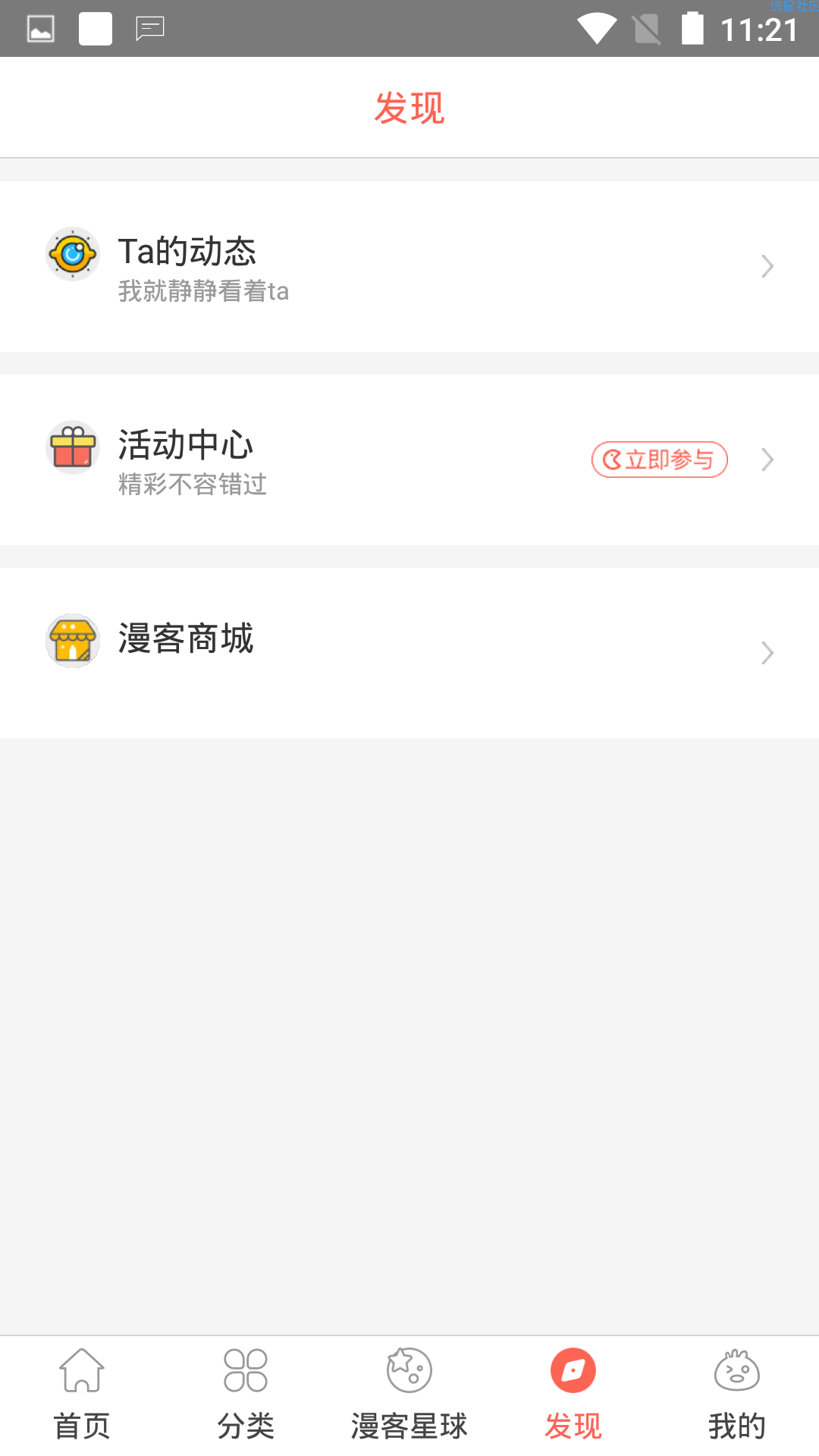The height and width of the screenshot is (1456, 819).
Task: Open 漫客商城 store
Action: point(409,653)
